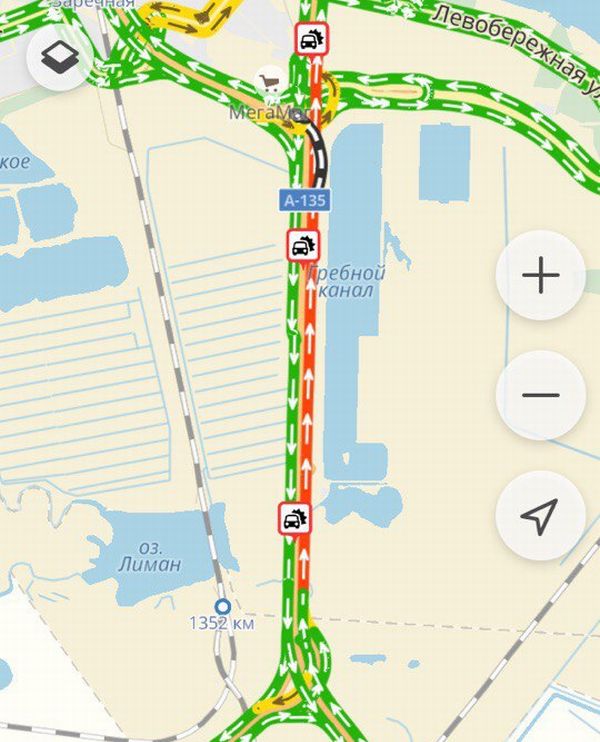Viewport: 600px width, 742px height.
Task: Open accident marker near Гребной канал
Action: click(302, 245)
